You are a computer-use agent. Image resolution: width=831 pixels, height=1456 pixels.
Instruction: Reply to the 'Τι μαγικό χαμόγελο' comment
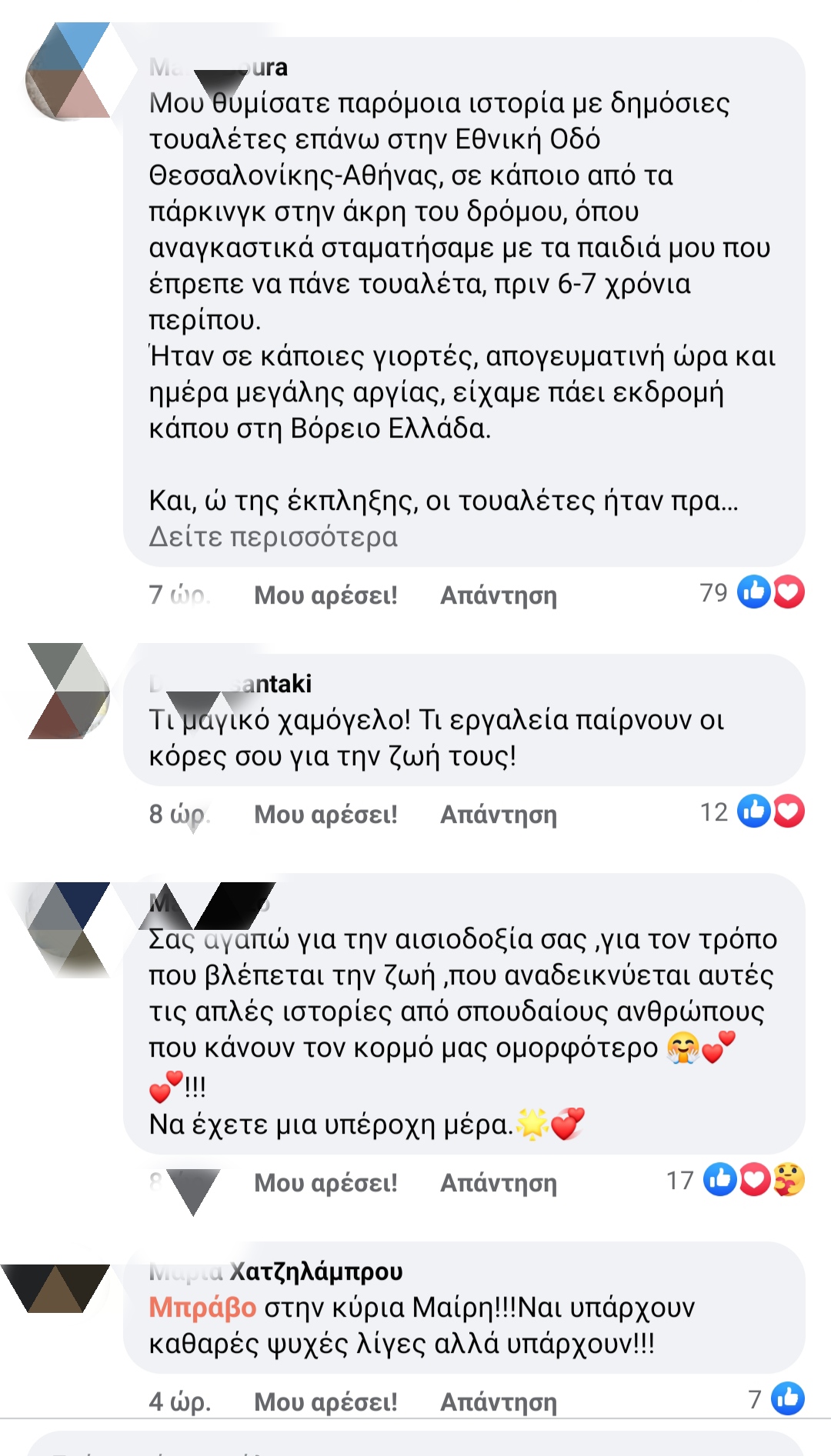pos(498,815)
